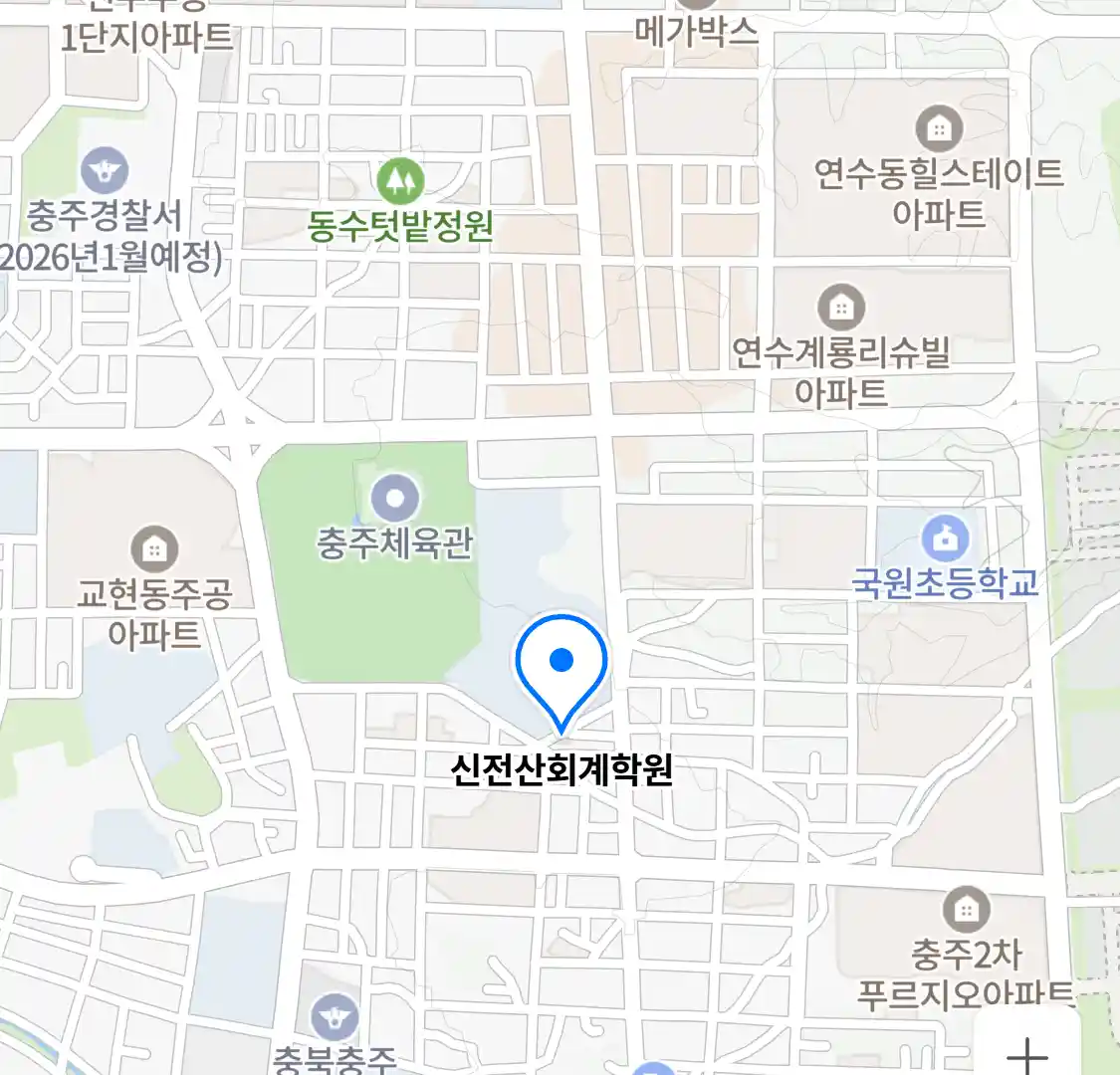Open 연수동힐스테이트아파트 apartment marker
This screenshot has width=1120, height=1075.
tap(939, 128)
